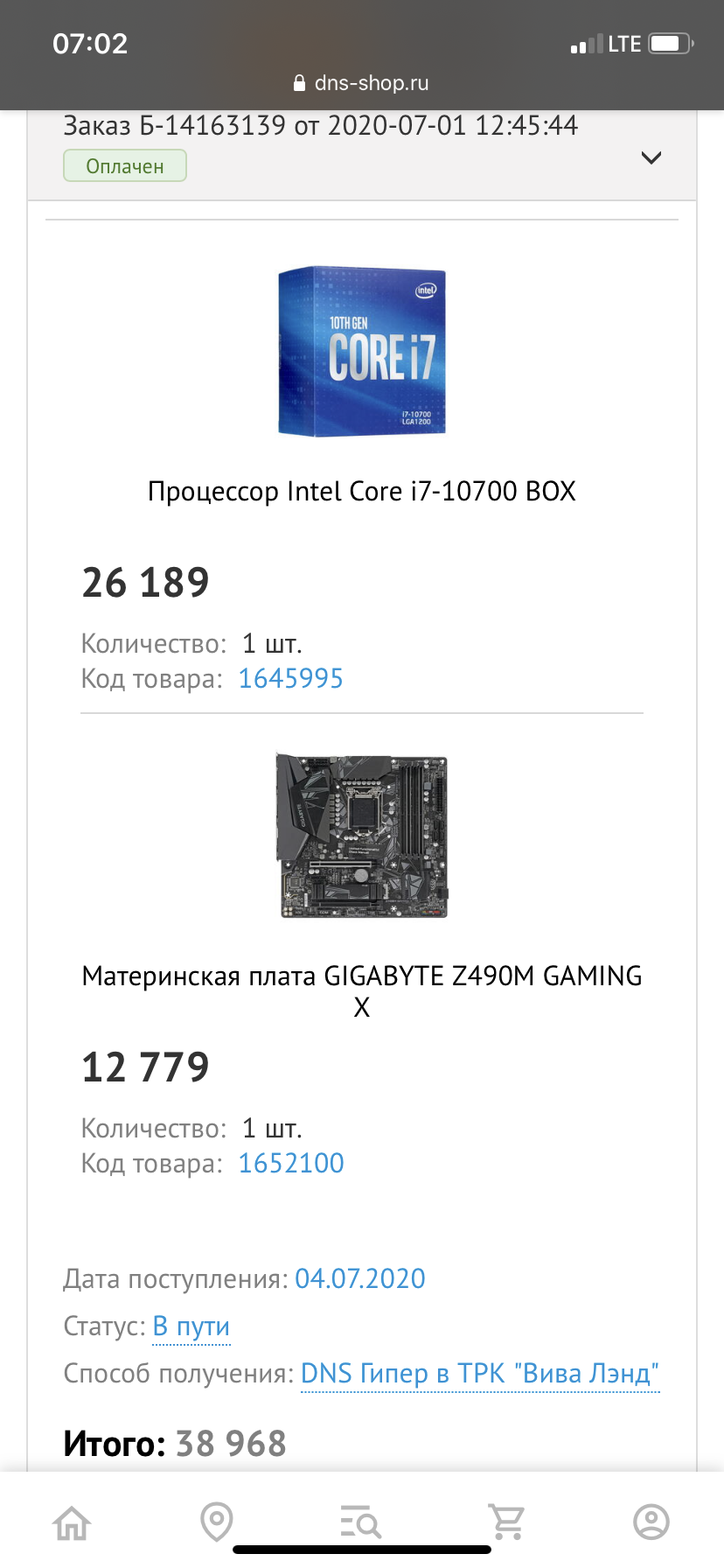Screen dimensions: 724x1568
Task: Open the order status "В пути"
Action: 191,1326
